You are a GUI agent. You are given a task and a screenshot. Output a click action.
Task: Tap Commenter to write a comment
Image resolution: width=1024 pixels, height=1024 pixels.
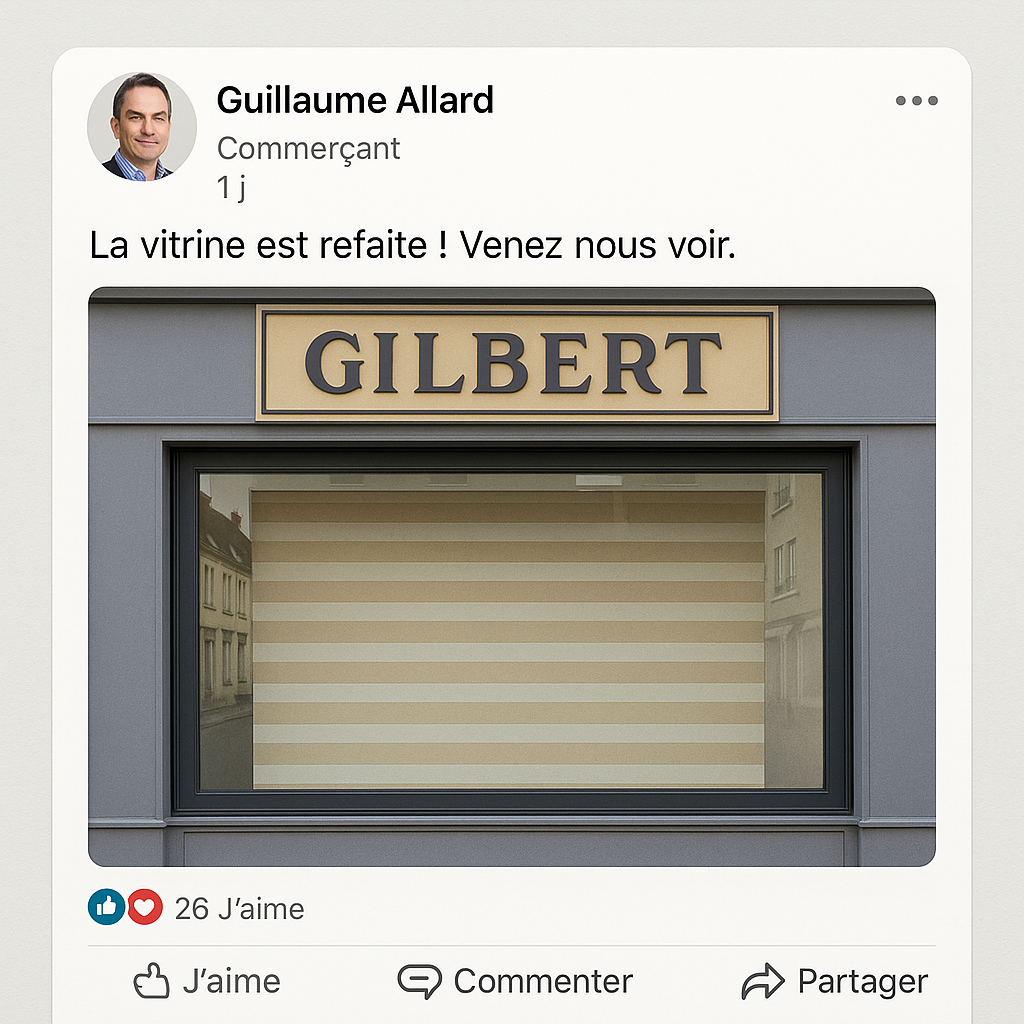(x=515, y=981)
